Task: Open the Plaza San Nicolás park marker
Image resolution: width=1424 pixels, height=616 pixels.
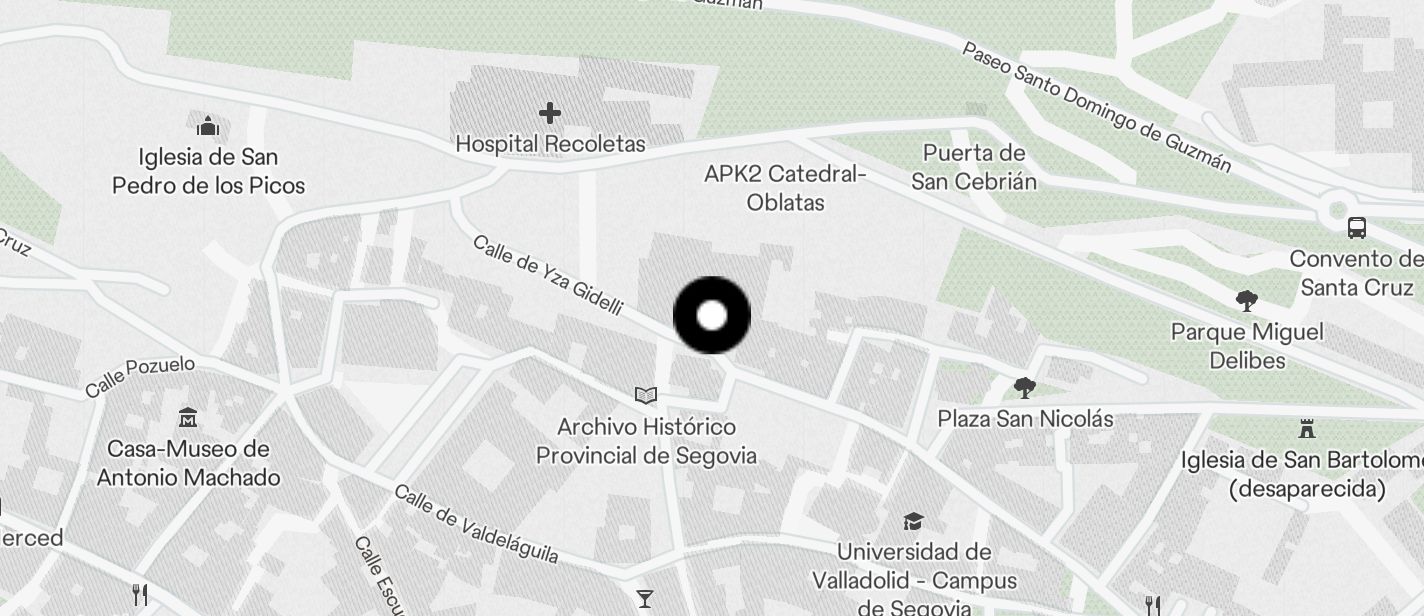Action: (x=1024, y=387)
